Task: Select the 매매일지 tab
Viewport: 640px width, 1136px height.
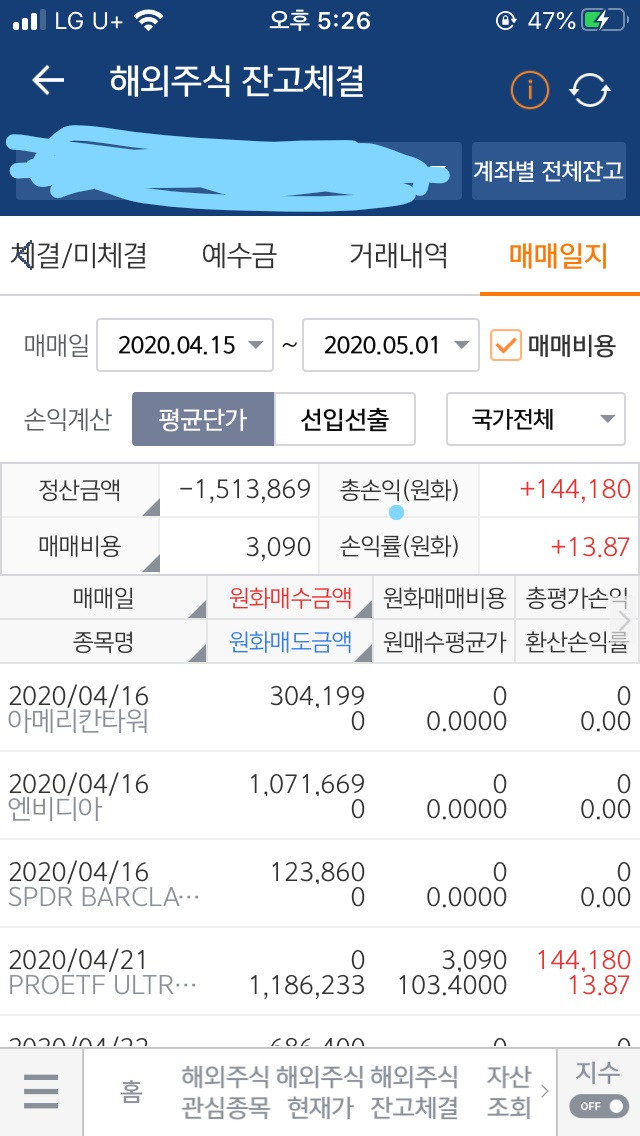Action: pos(558,256)
